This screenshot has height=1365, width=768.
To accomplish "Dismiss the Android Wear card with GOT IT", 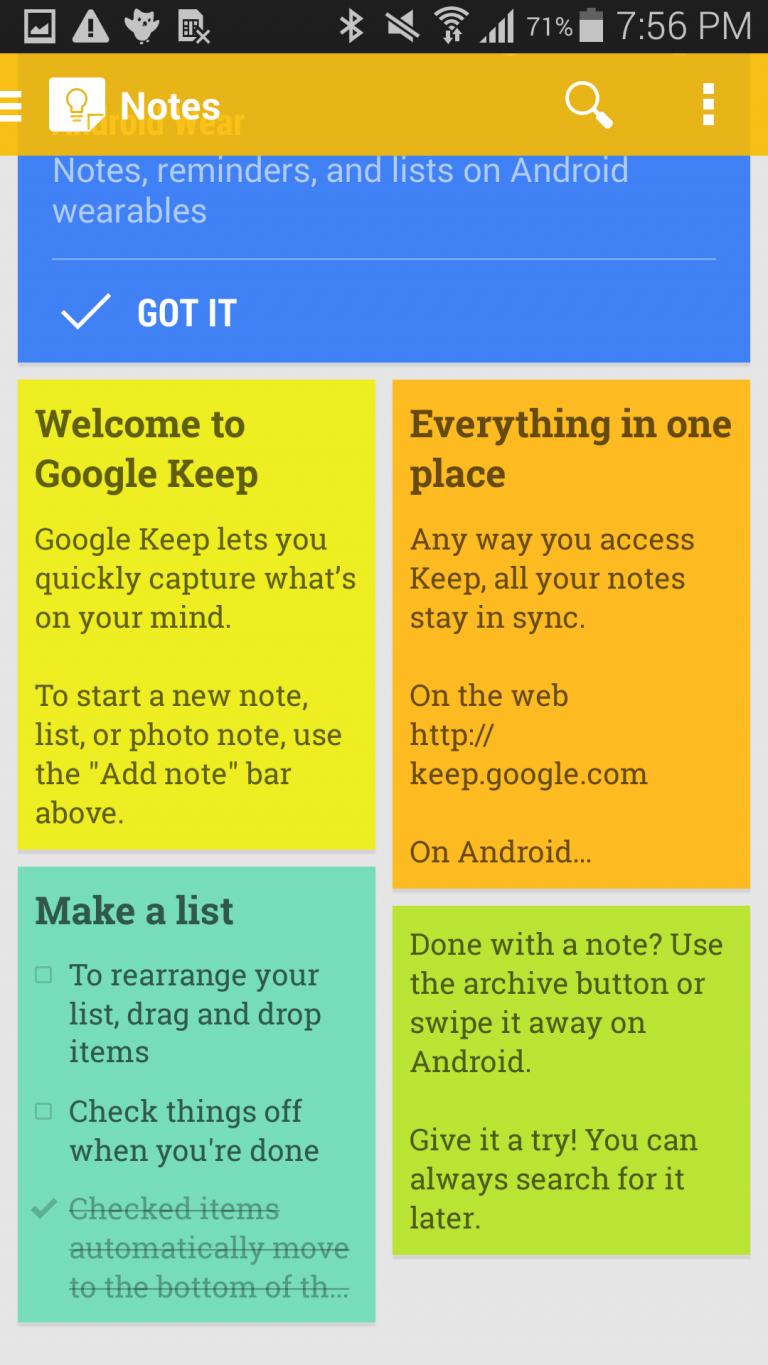I will (x=148, y=313).
